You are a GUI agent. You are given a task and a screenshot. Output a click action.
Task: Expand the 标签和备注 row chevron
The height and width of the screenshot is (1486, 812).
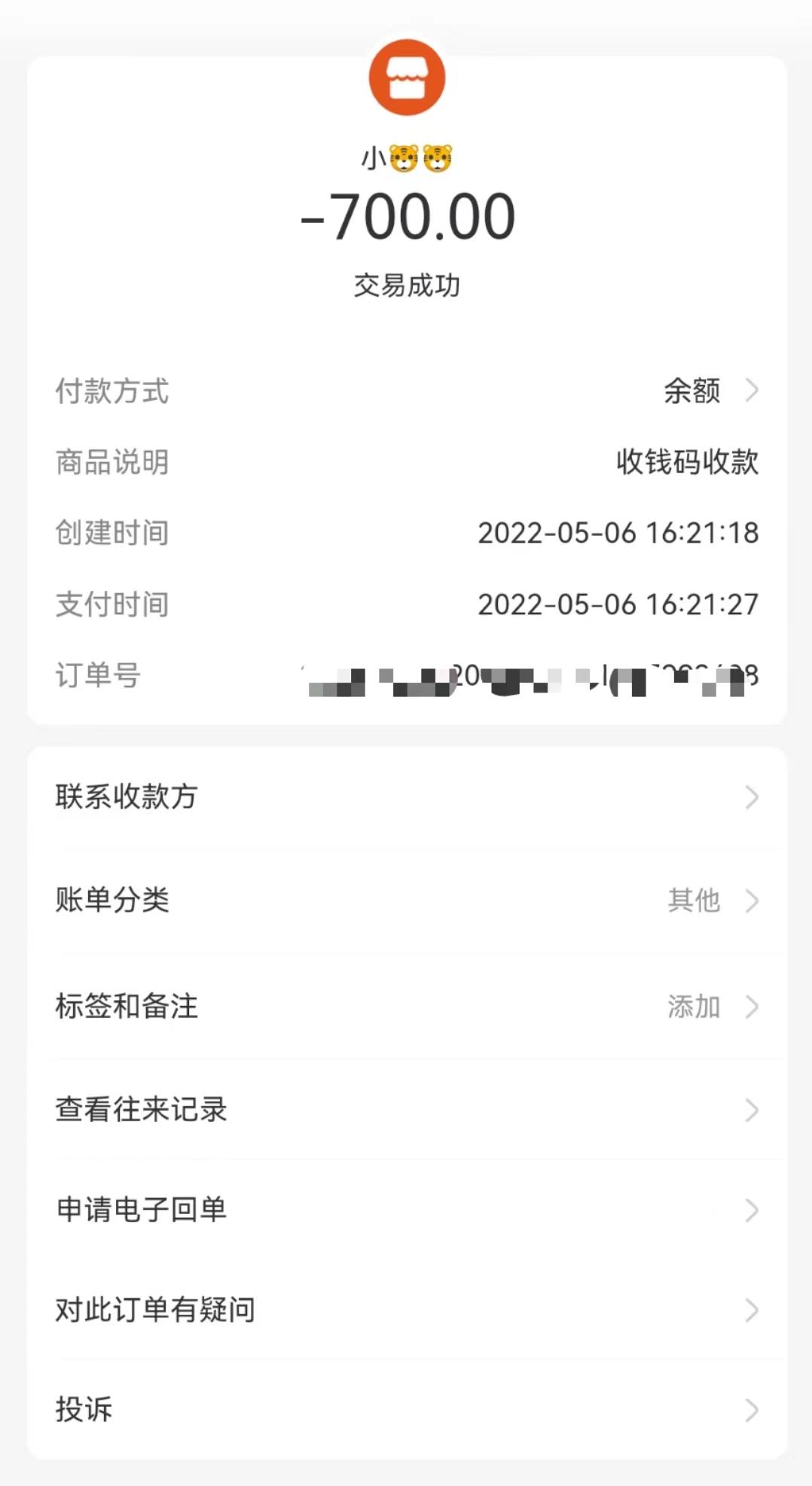point(752,1005)
